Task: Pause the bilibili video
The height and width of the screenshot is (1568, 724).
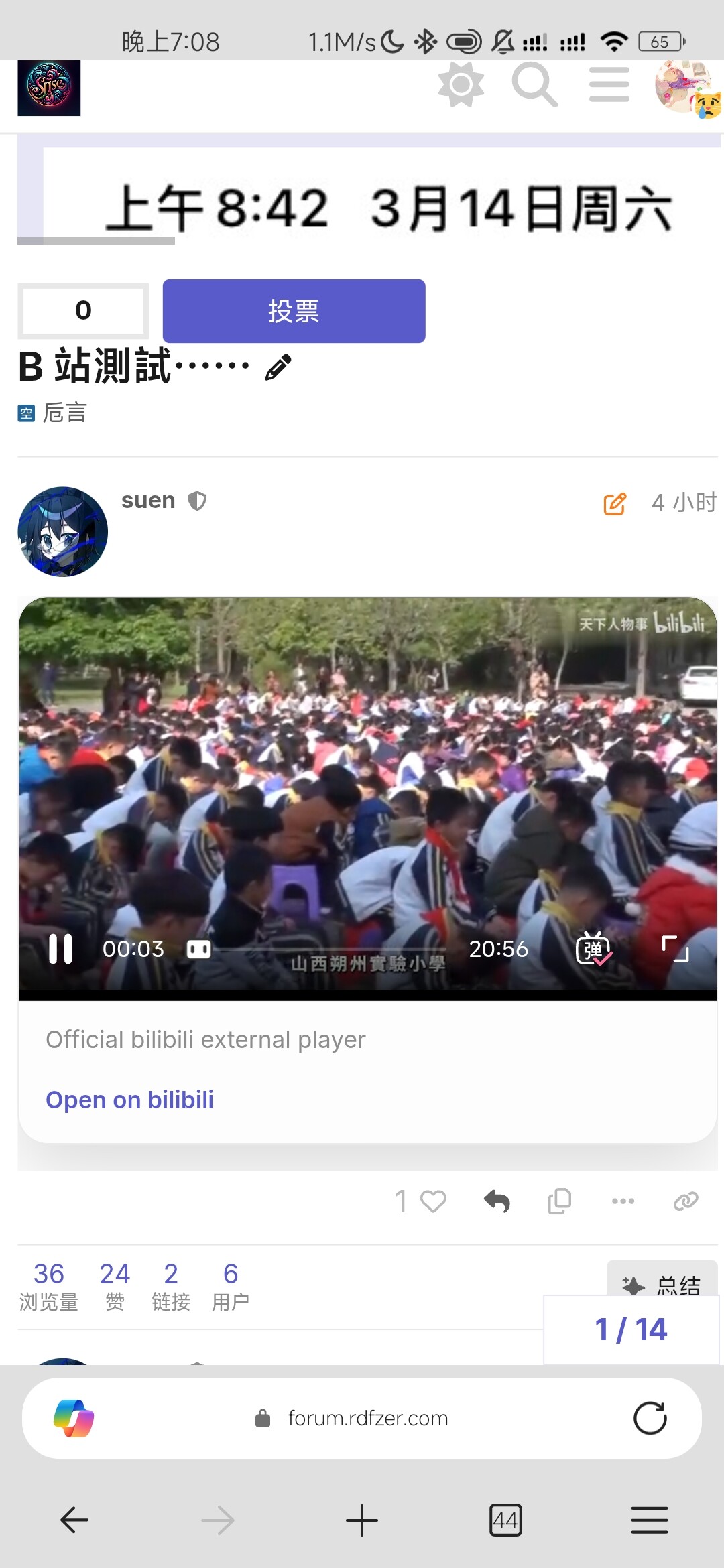Action: 60,949
